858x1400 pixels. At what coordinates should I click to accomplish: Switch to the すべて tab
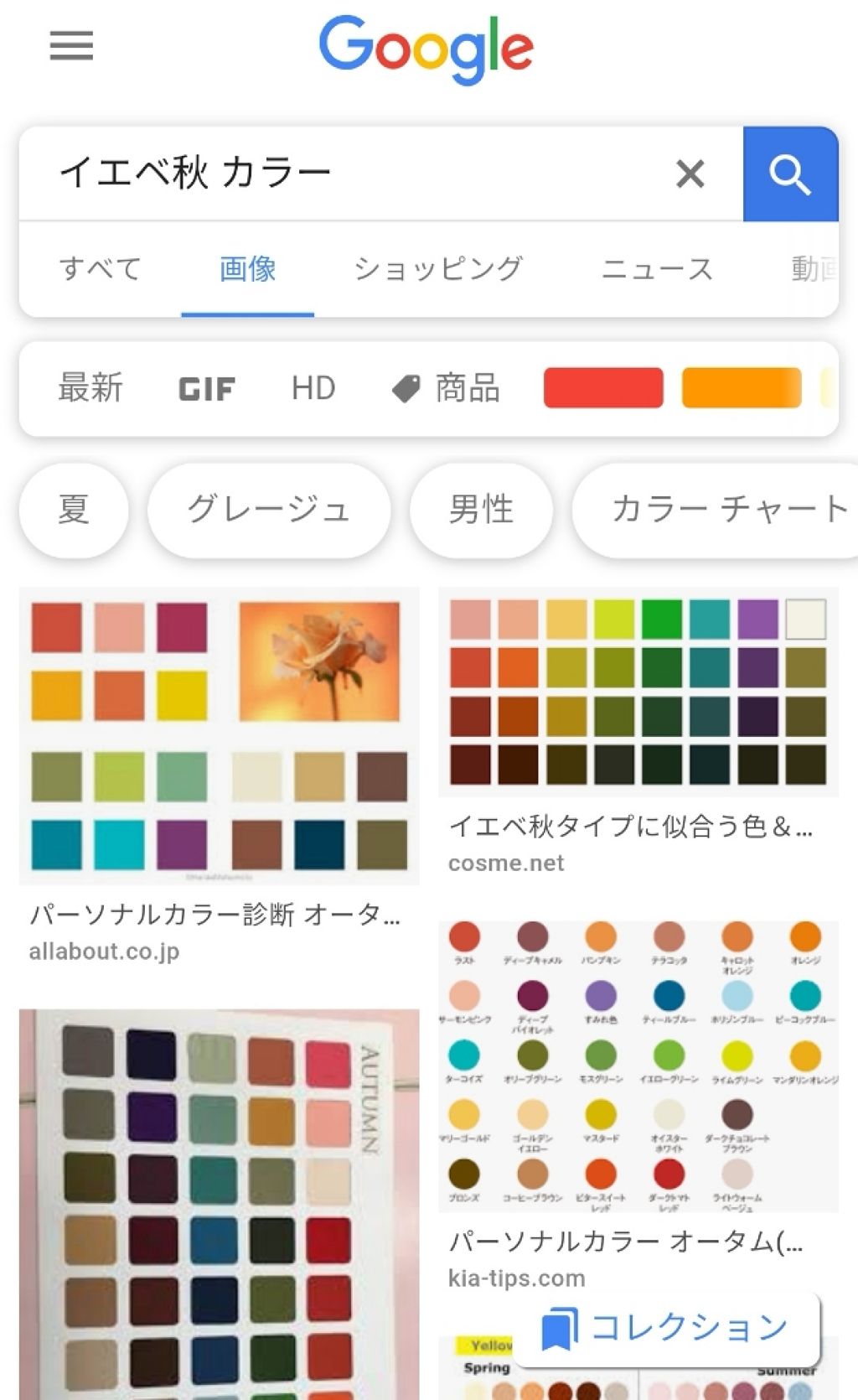pyautogui.click(x=100, y=268)
